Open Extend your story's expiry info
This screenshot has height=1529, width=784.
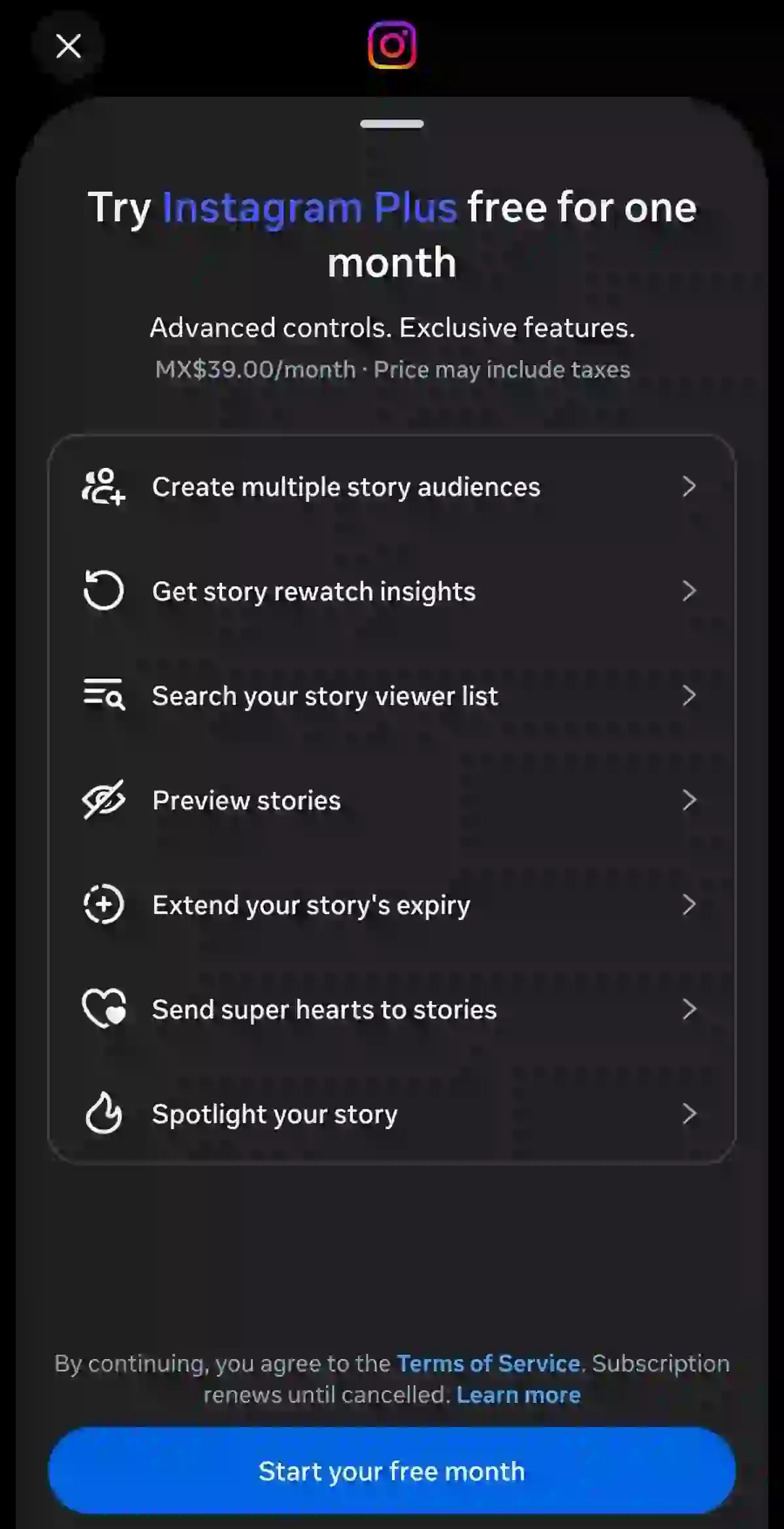pos(392,905)
